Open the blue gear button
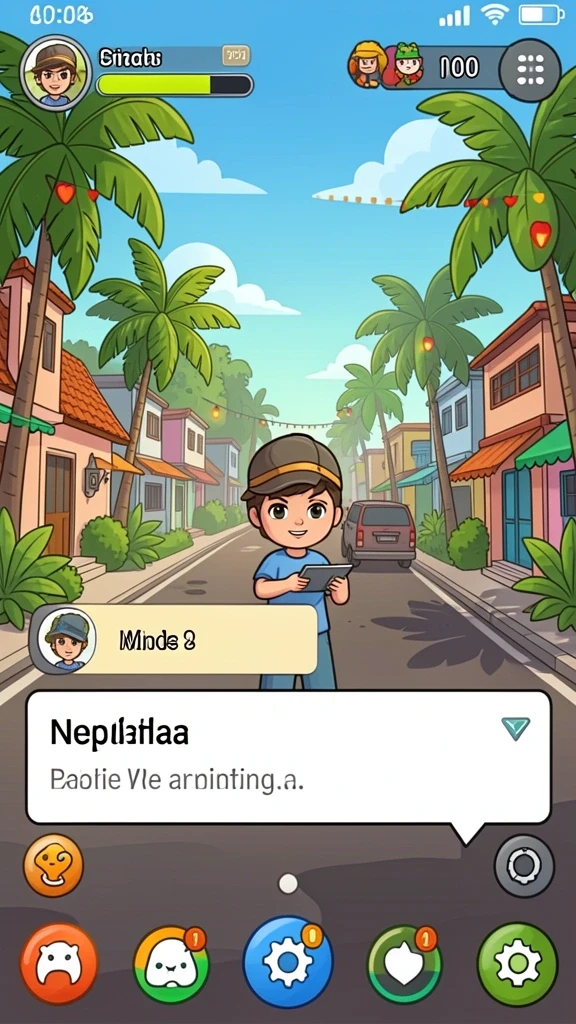Screen dimensions: 576x1024 tap(288, 962)
